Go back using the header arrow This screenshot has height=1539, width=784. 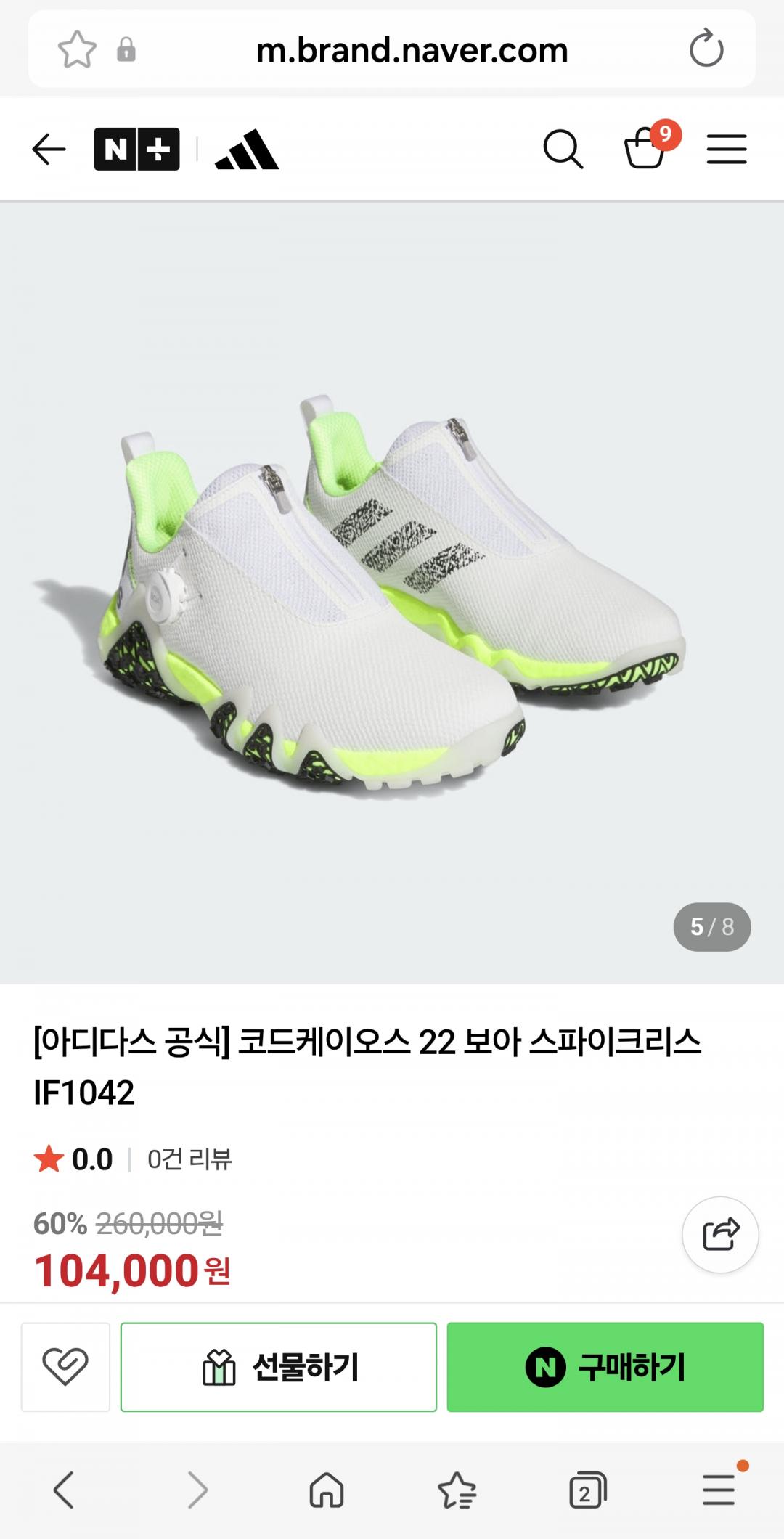(49, 150)
